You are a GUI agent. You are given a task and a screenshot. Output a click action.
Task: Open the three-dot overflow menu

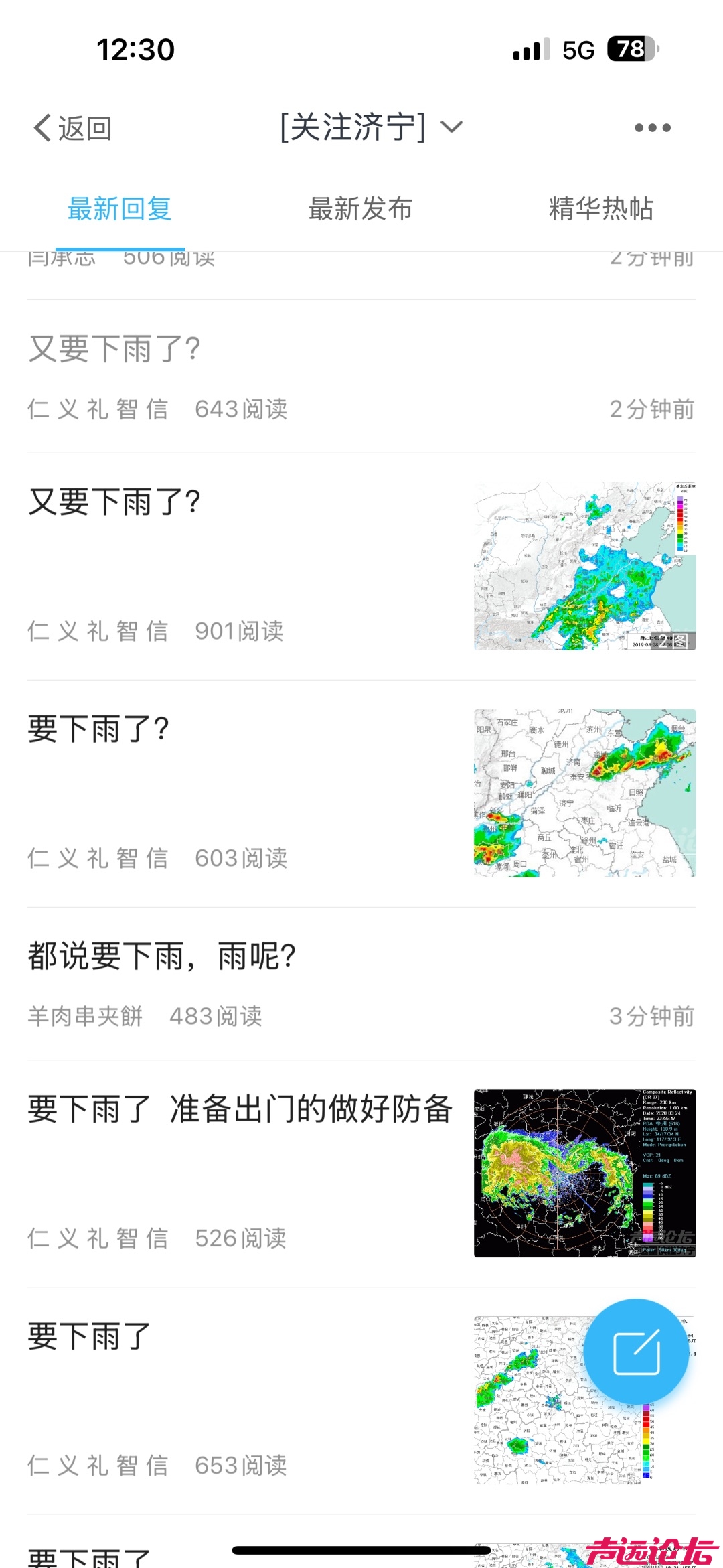click(652, 128)
